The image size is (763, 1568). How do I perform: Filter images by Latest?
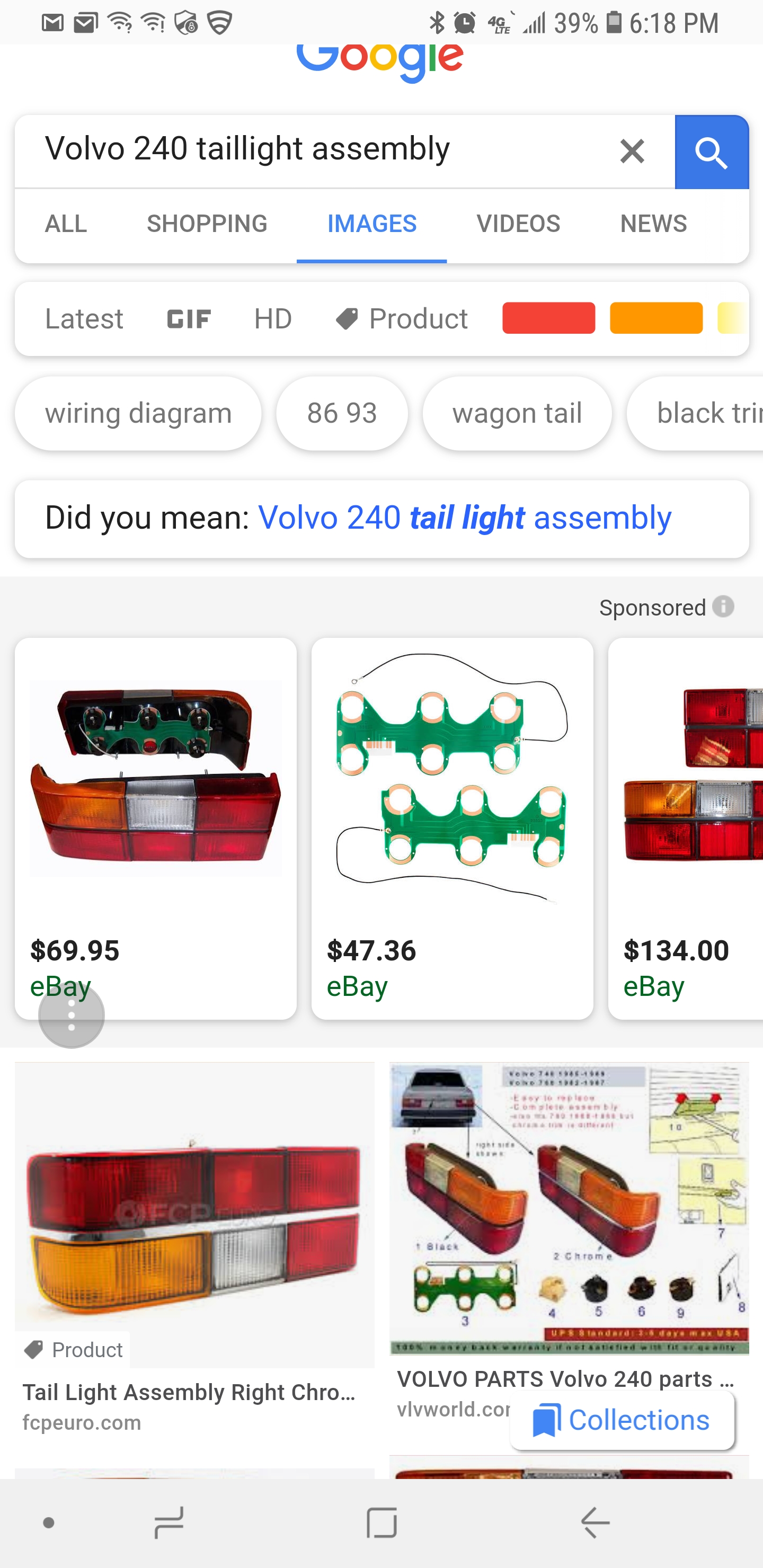tap(84, 318)
